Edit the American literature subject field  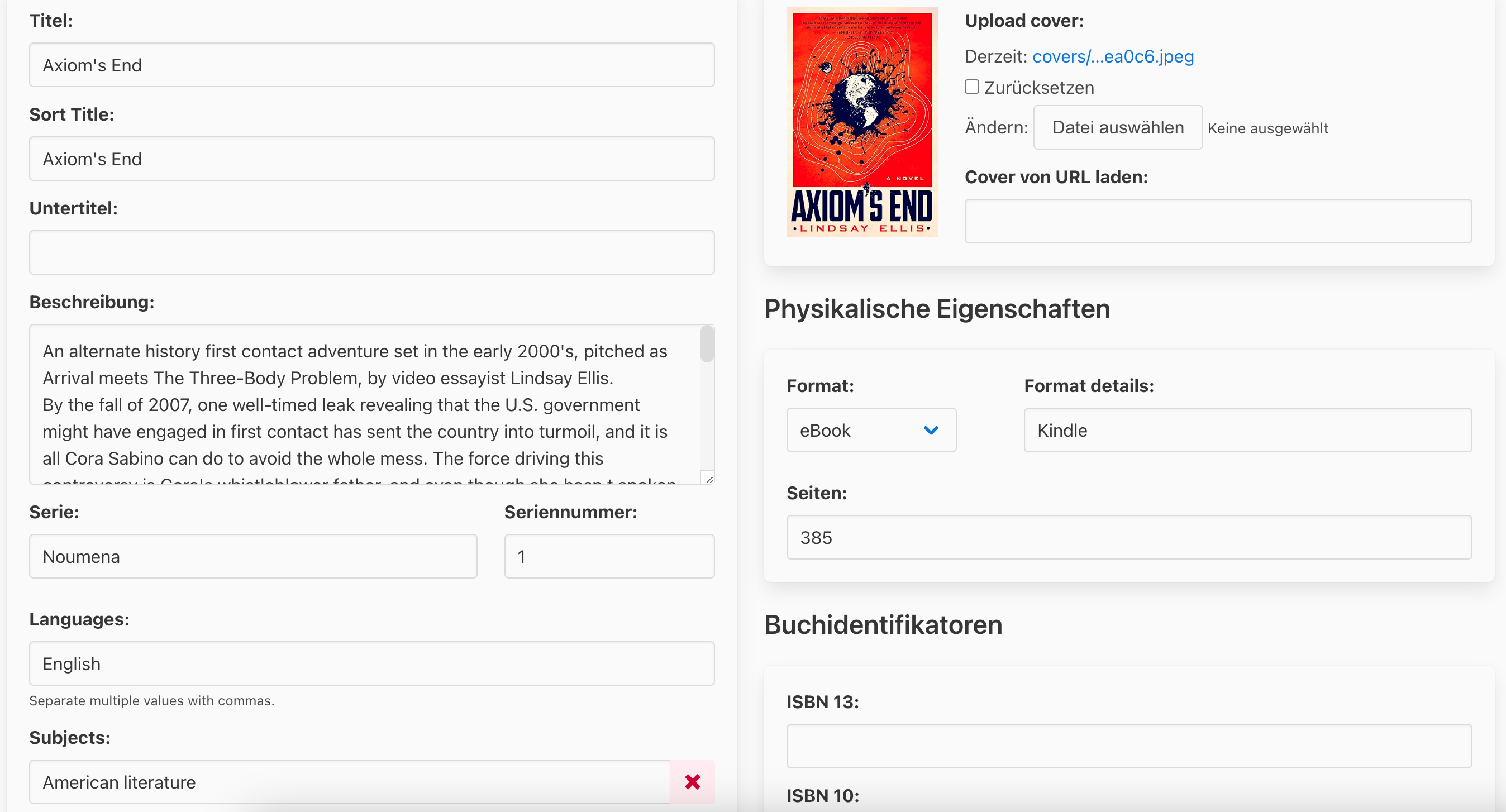click(349, 782)
